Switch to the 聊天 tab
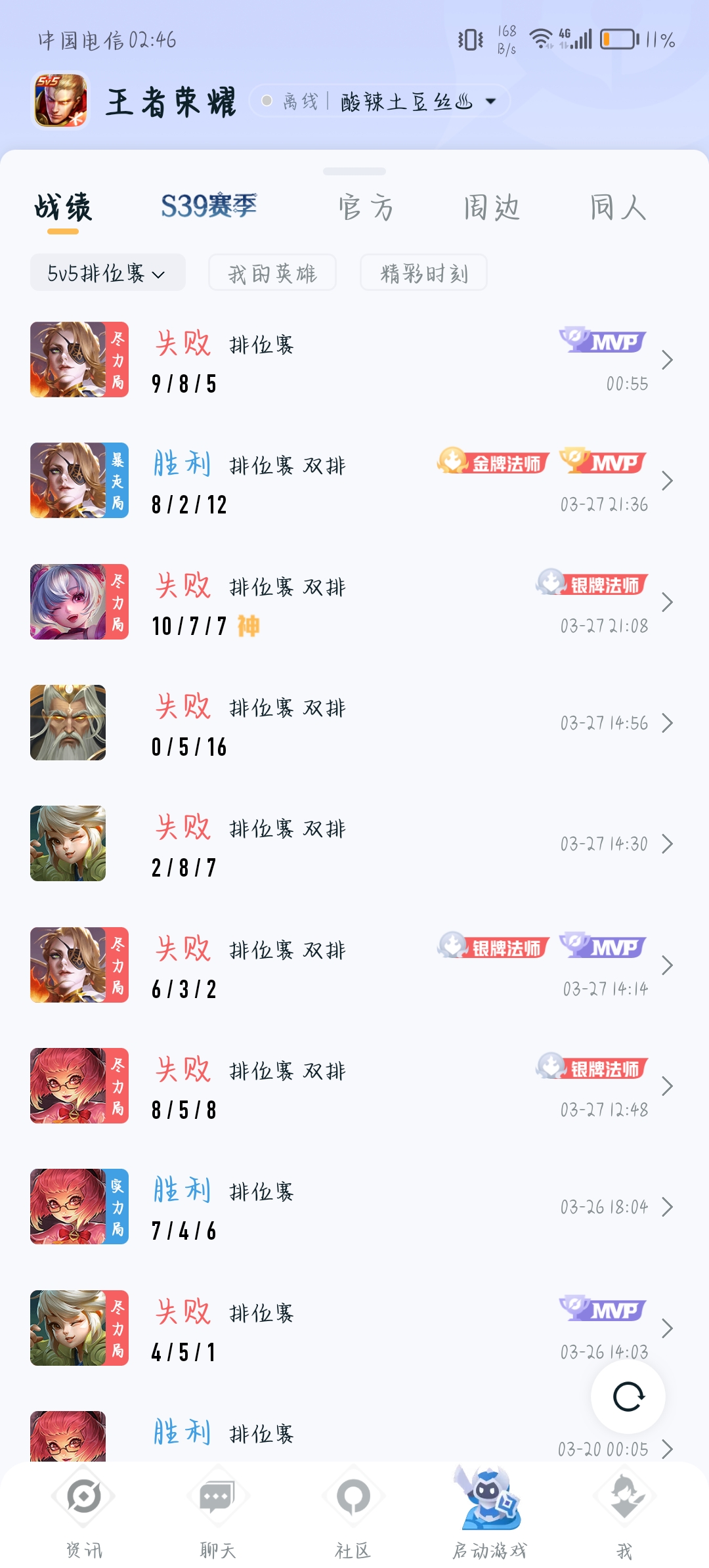The image size is (709, 1568). point(218,1513)
